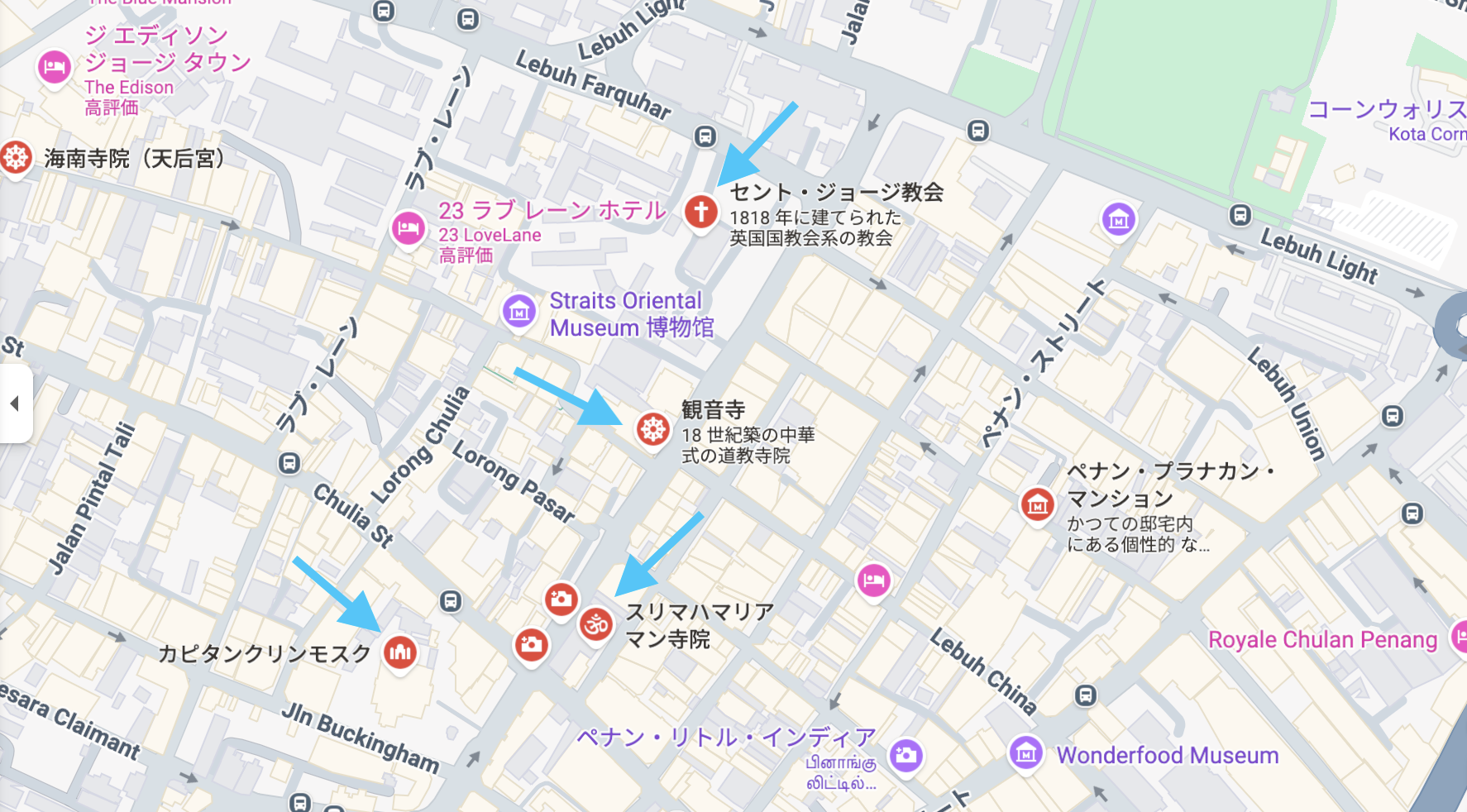The height and width of the screenshot is (812, 1467).
Task: Tap the 観音寺 temple marker
Action: tap(652, 429)
